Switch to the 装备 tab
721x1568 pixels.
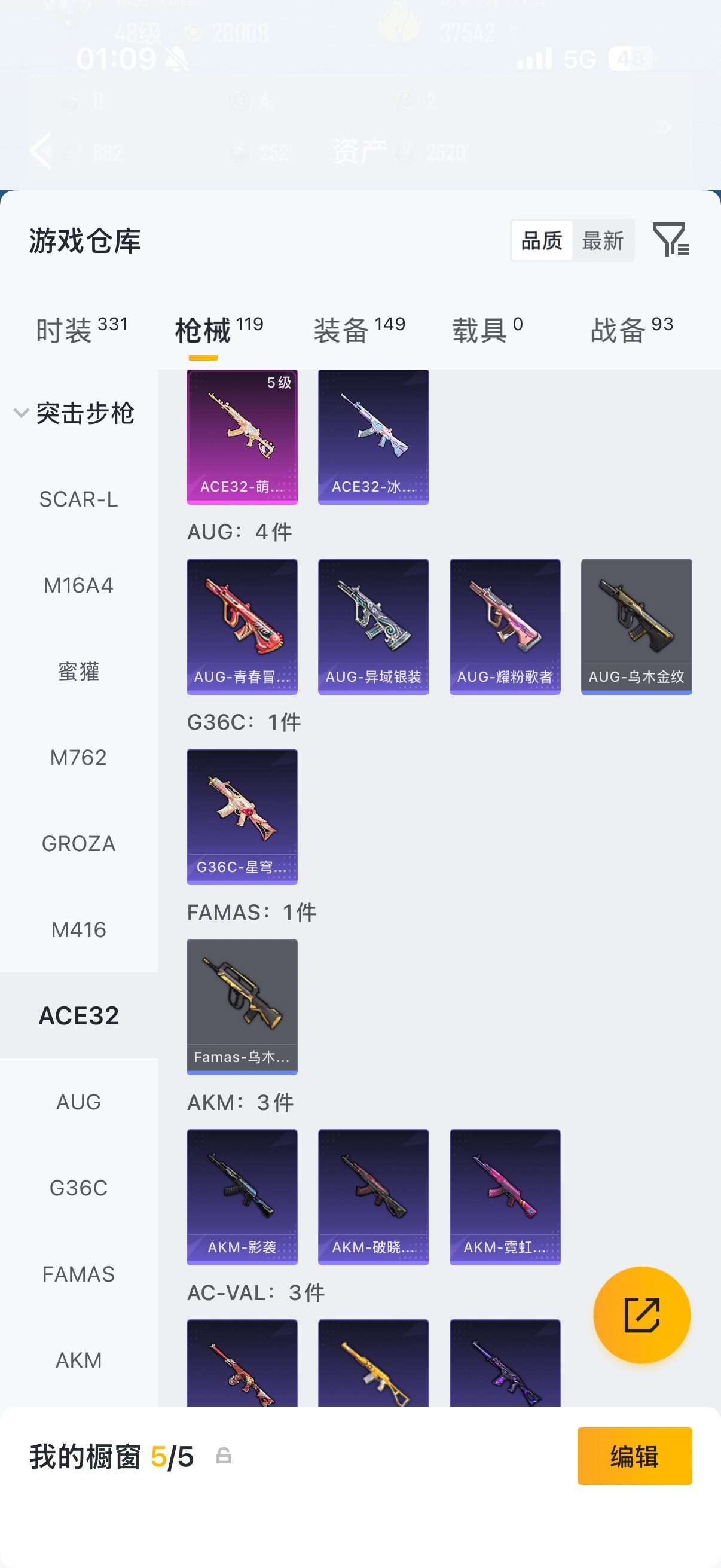[x=359, y=330]
